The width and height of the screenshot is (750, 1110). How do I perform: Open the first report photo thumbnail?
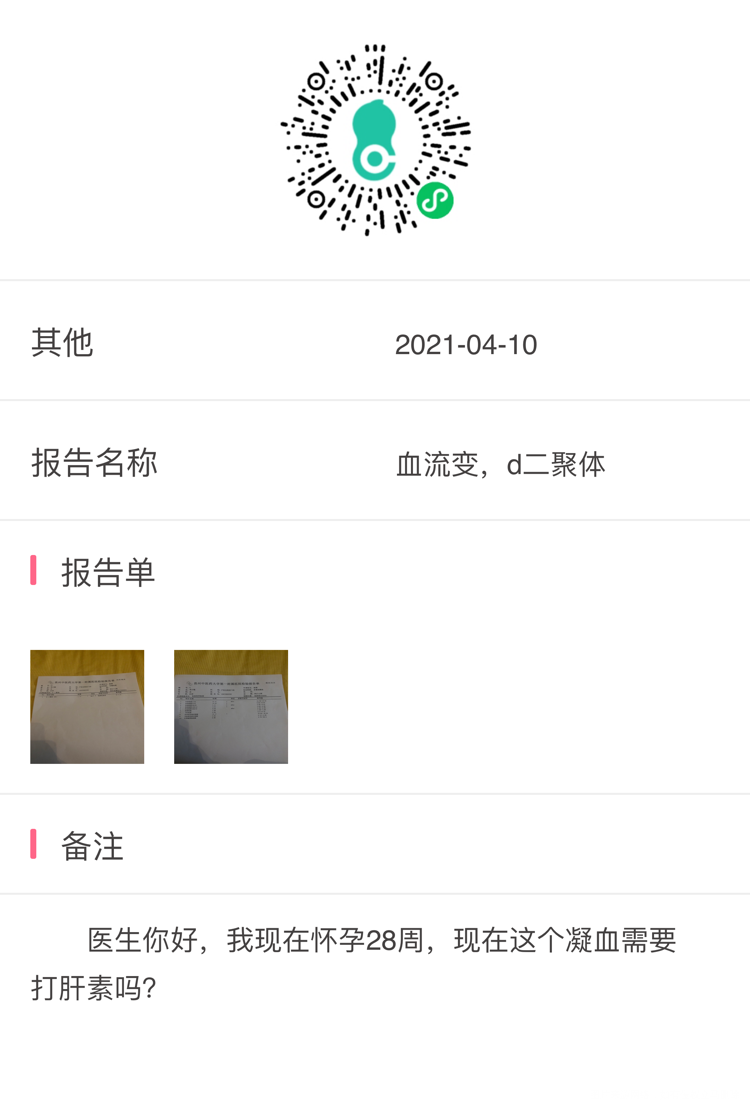tap(87, 706)
